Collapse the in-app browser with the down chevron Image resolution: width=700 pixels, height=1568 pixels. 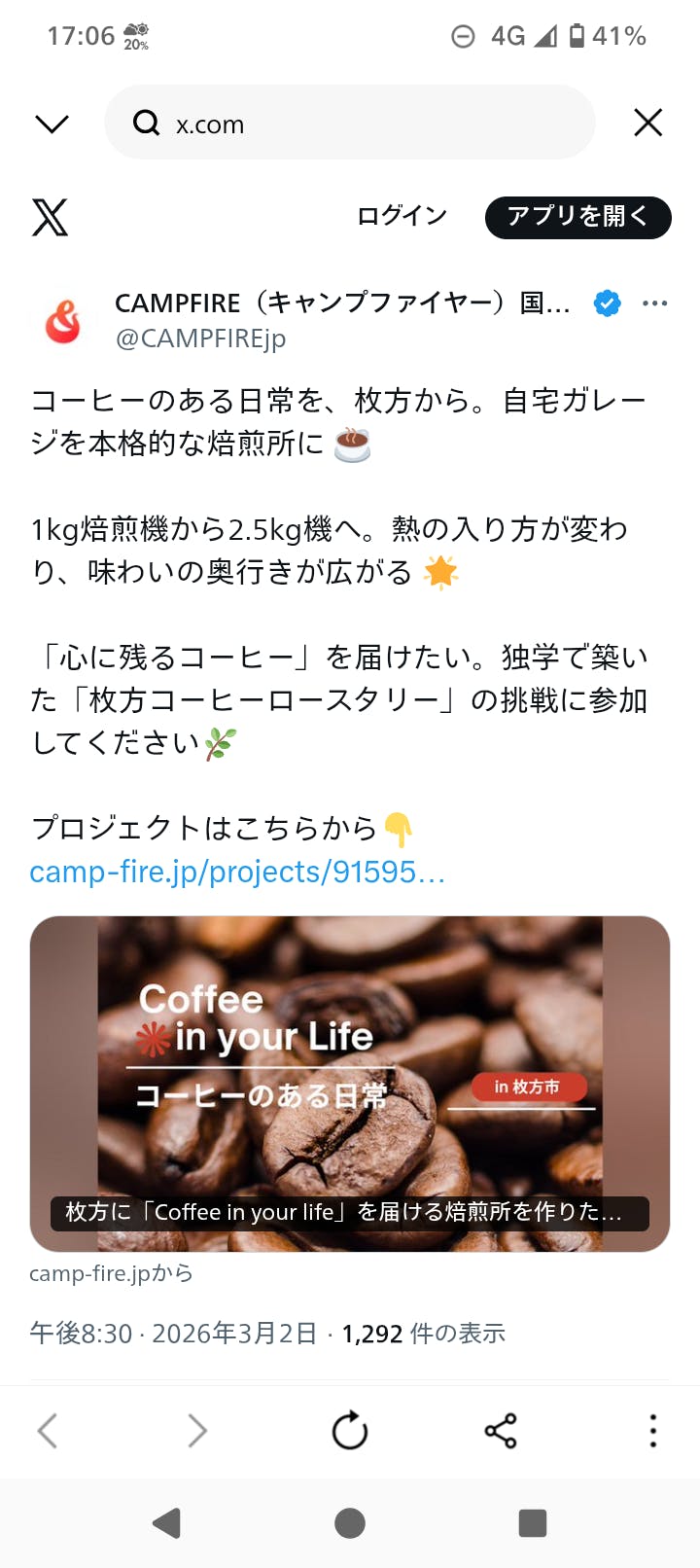pyautogui.click(x=52, y=124)
